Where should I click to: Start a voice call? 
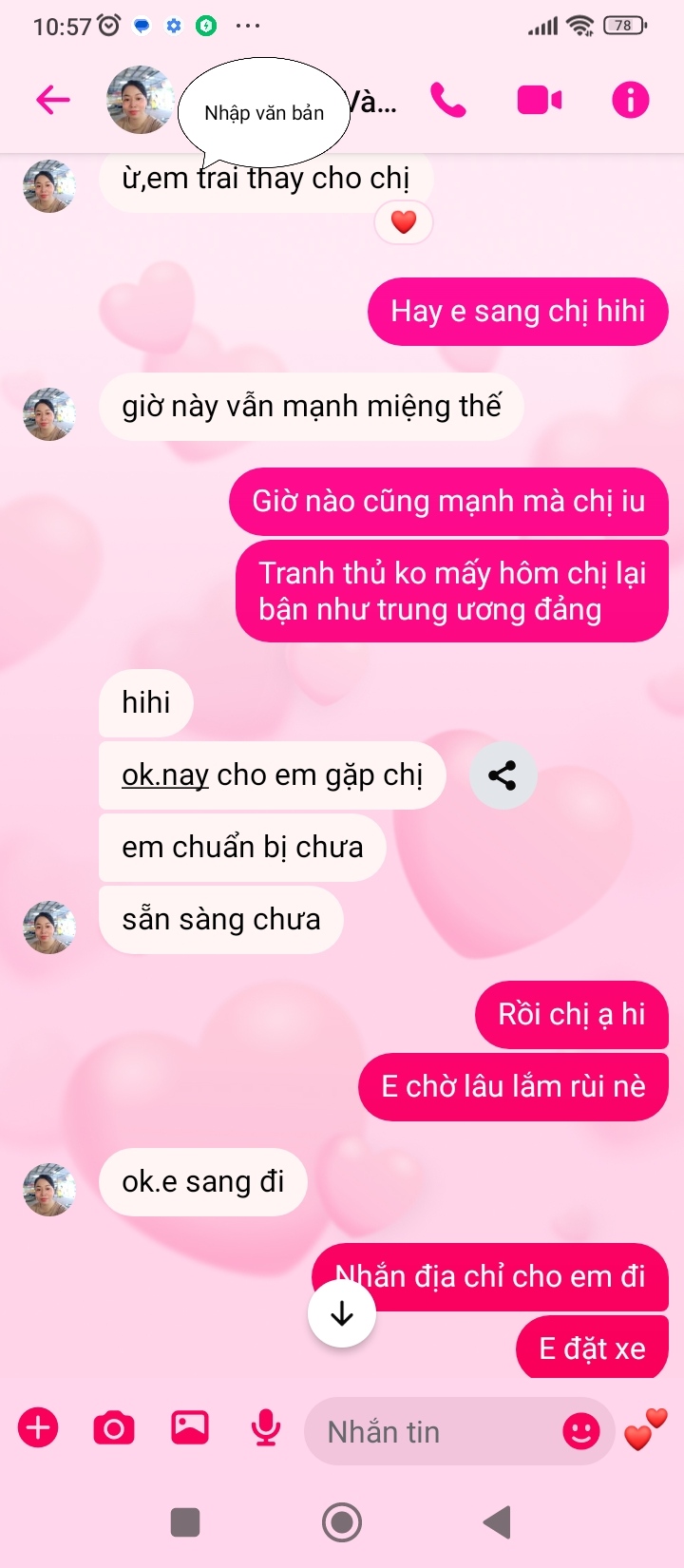coord(447,100)
